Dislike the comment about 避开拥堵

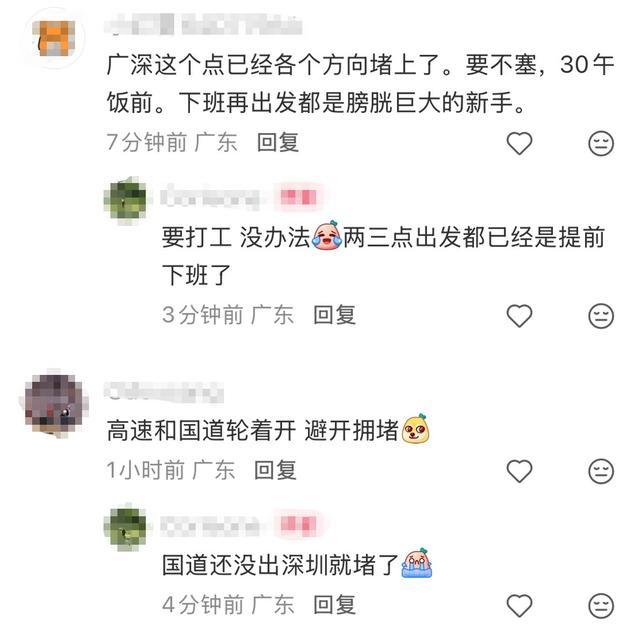(x=601, y=471)
